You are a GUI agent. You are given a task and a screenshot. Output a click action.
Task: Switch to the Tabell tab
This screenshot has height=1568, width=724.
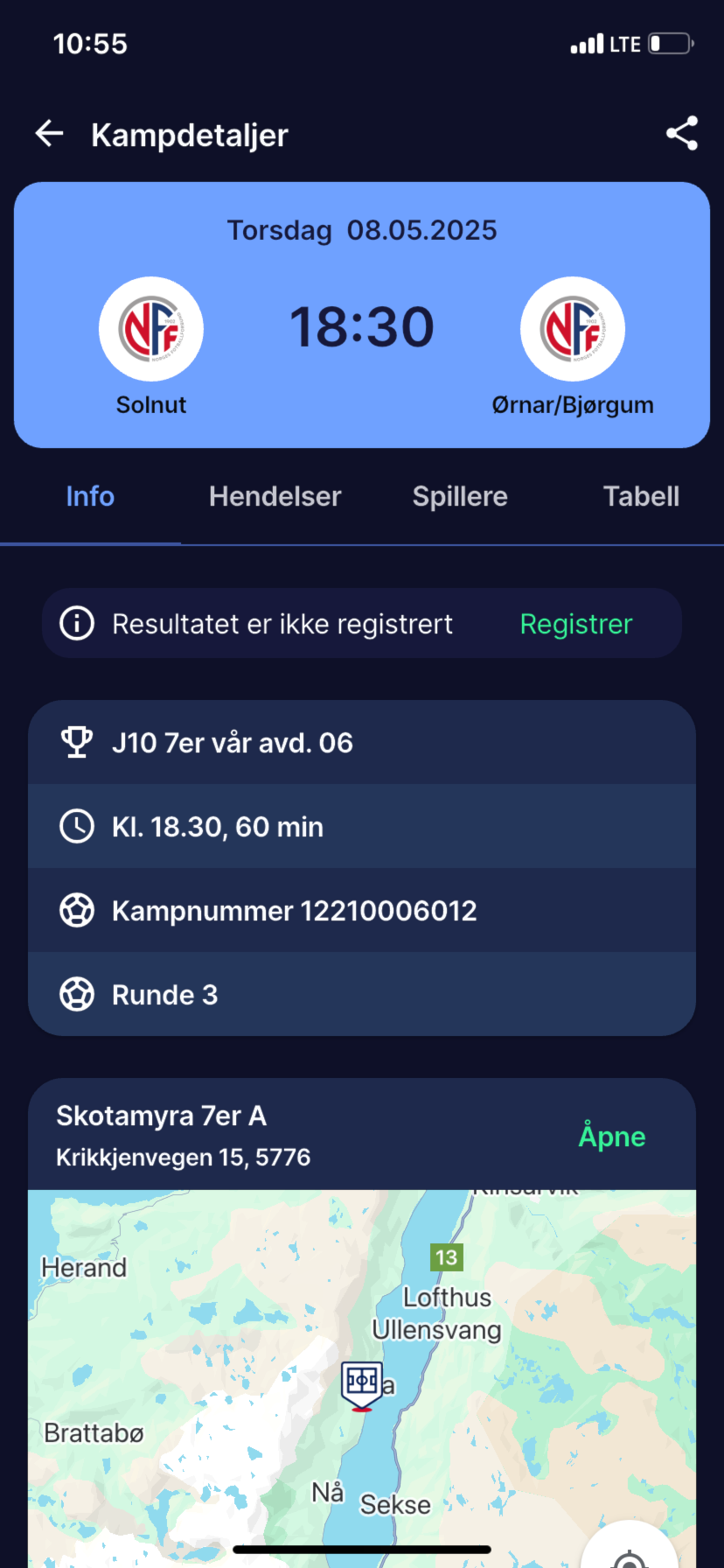pyautogui.click(x=641, y=496)
